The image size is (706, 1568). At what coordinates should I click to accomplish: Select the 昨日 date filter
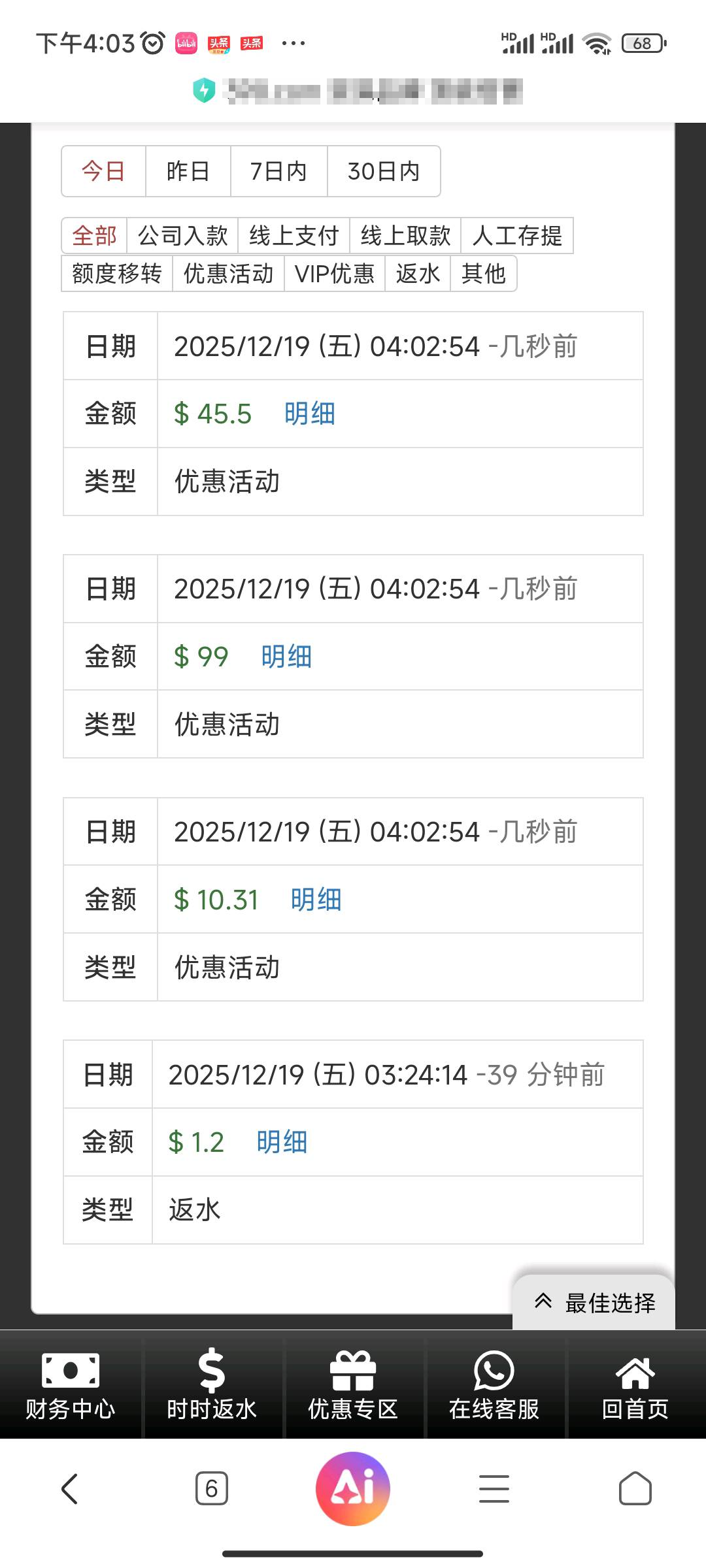click(x=187, y=171)
